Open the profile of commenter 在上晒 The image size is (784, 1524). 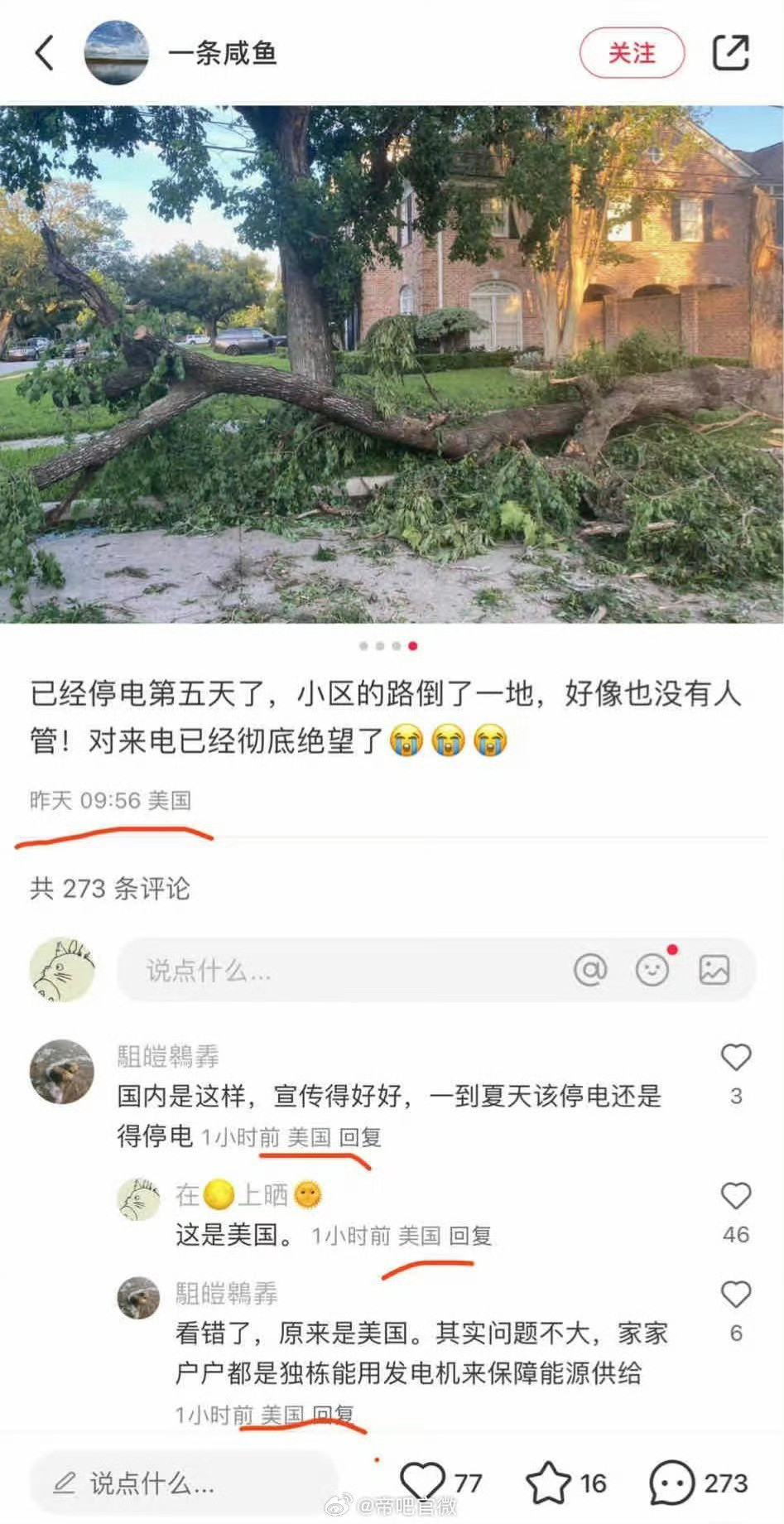(x=139, y=1200)
